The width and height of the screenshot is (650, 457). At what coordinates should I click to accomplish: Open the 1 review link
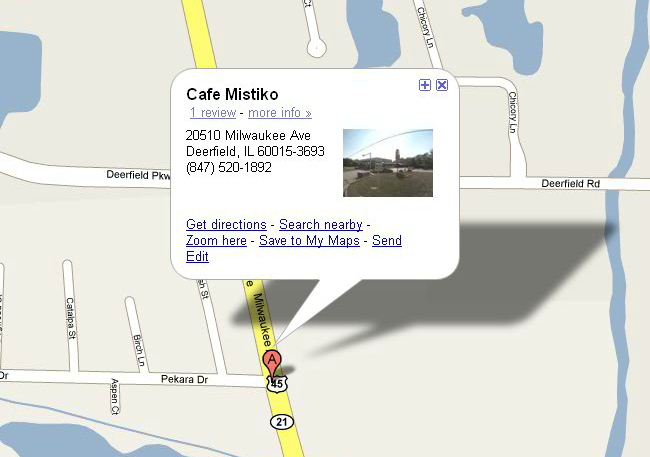[212, 113]
